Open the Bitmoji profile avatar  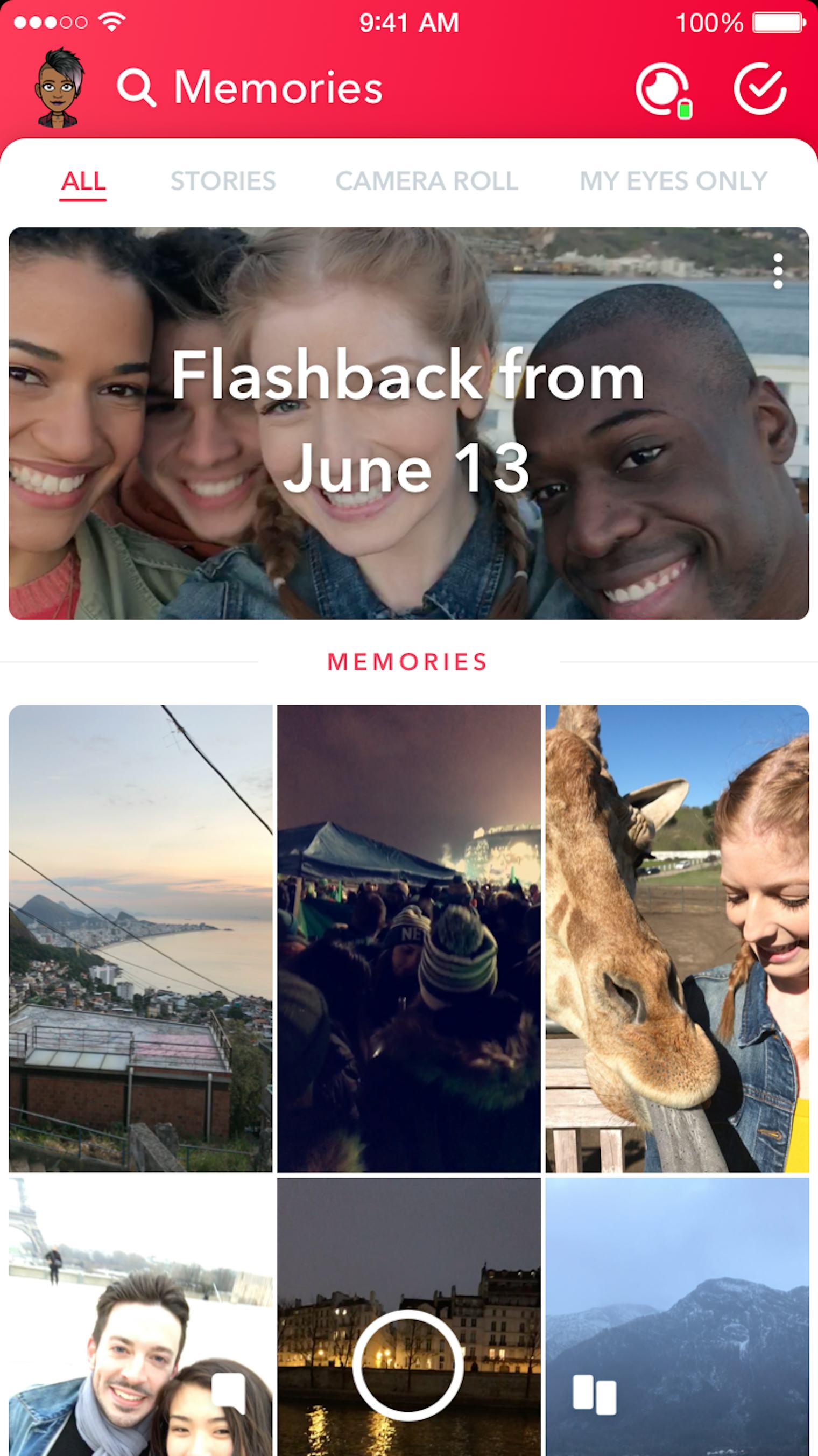58,88
